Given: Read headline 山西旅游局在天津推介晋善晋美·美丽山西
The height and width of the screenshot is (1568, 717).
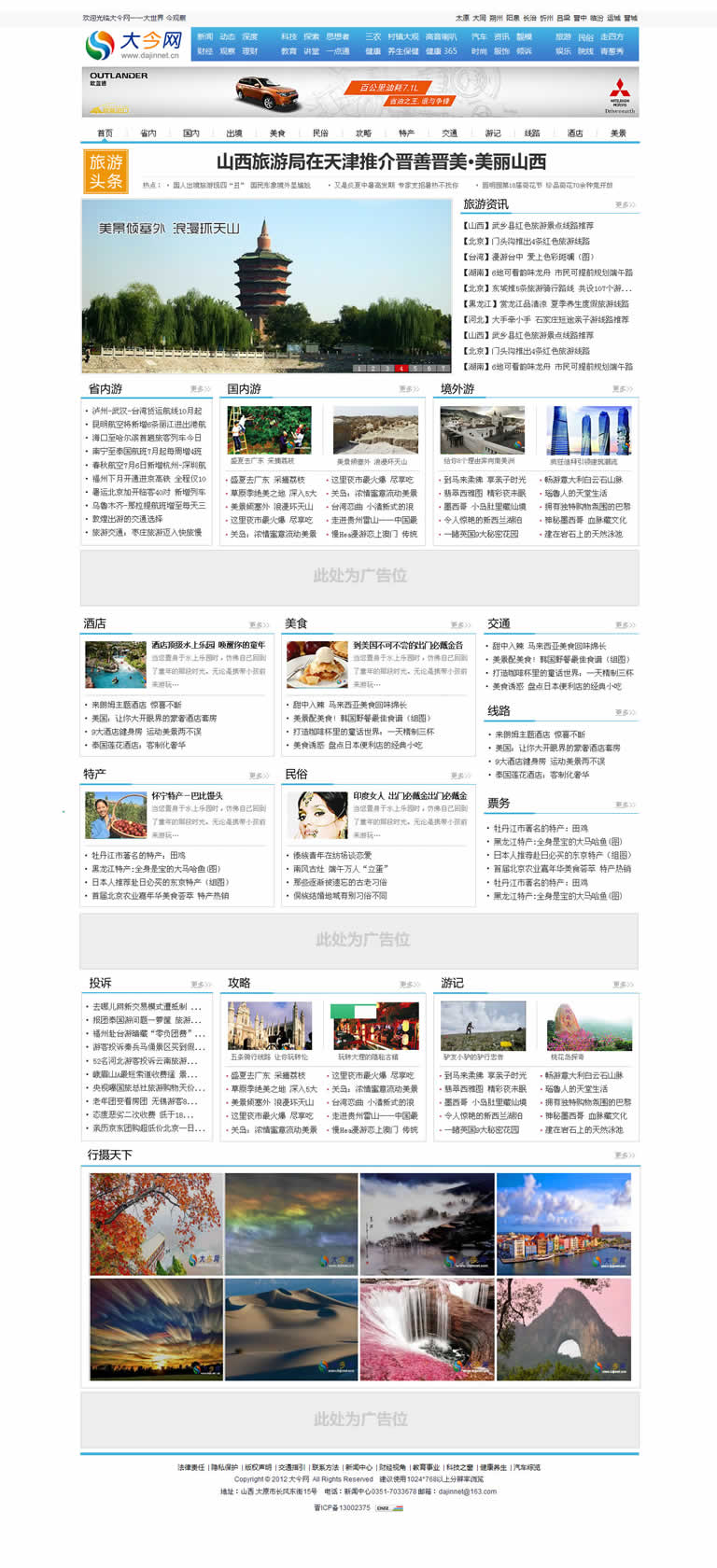Looking at the screenshot, I should 381,161.
